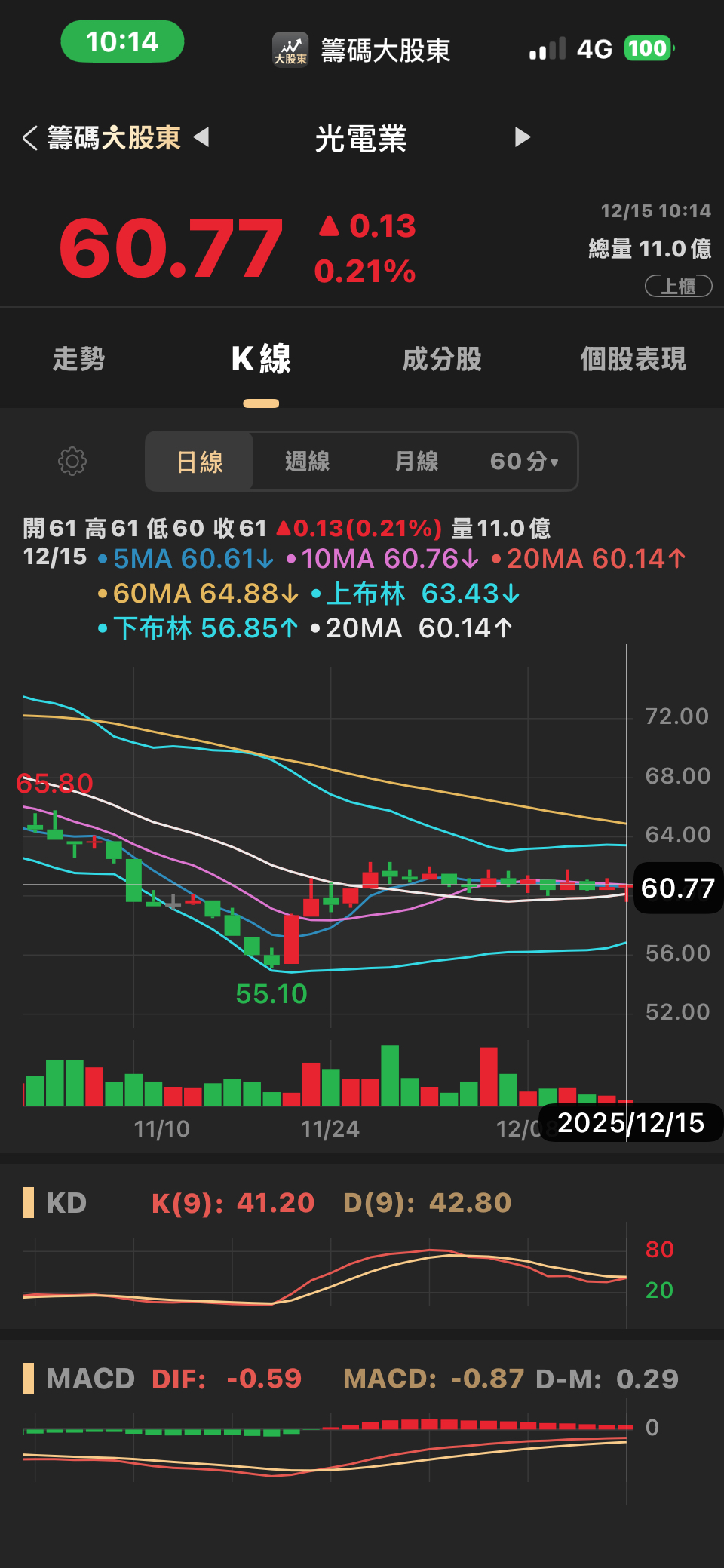Select the K線 tab
This screenshot has height=1568, width=724.
tap(261, 359)
